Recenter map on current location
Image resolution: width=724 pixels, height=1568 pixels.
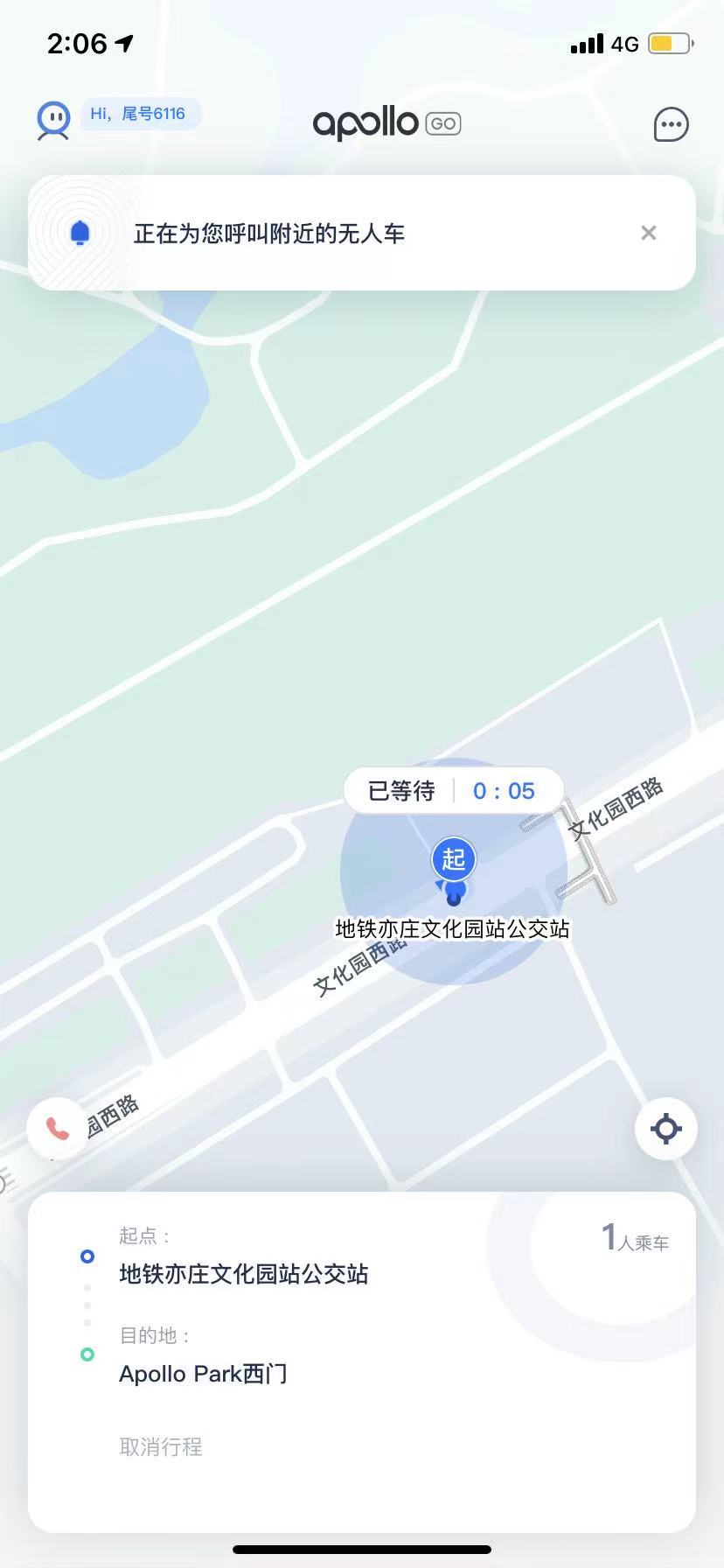(x=665, y=1129)
